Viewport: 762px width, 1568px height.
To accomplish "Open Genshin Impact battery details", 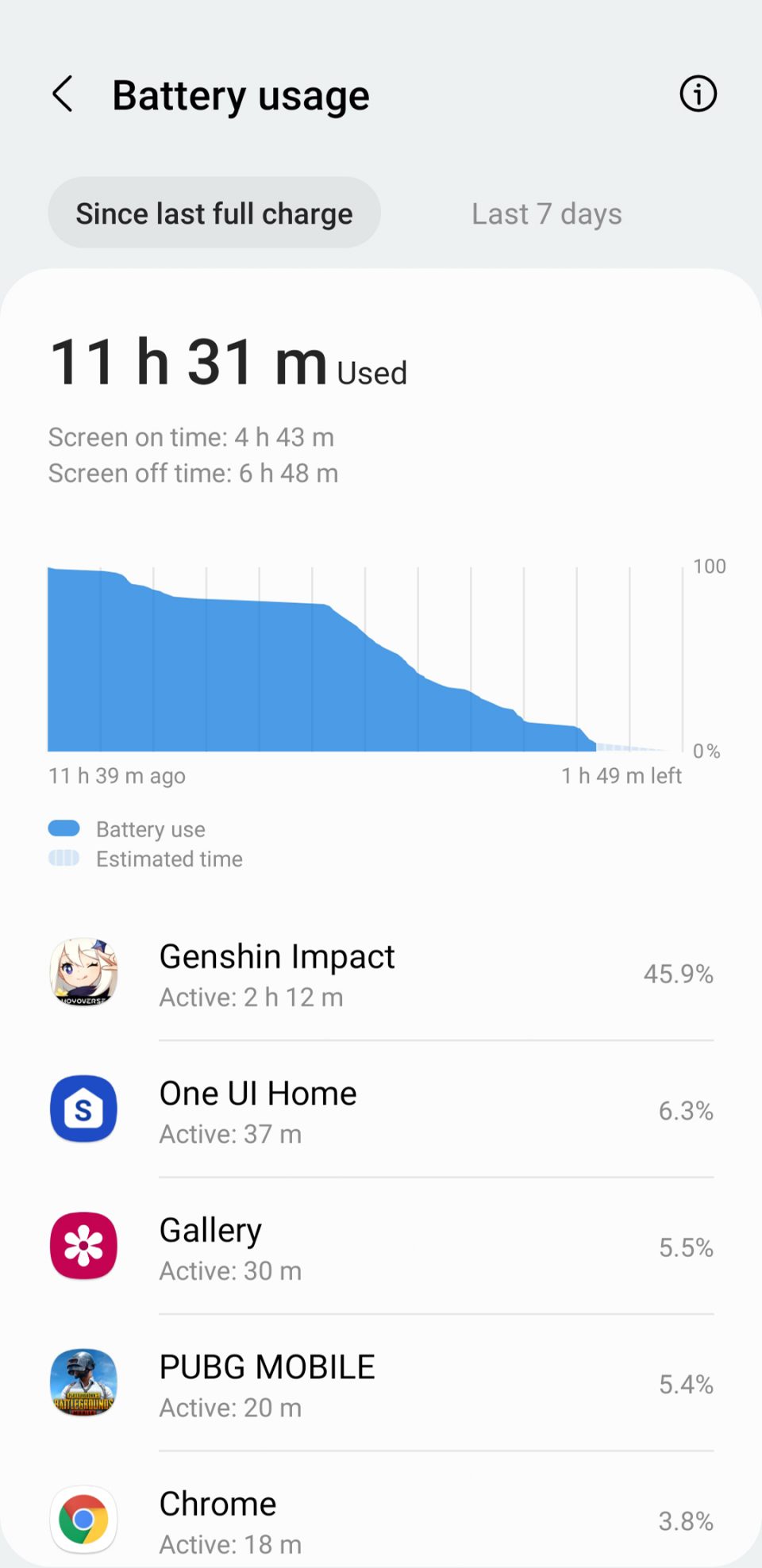I will coord(381,974).
